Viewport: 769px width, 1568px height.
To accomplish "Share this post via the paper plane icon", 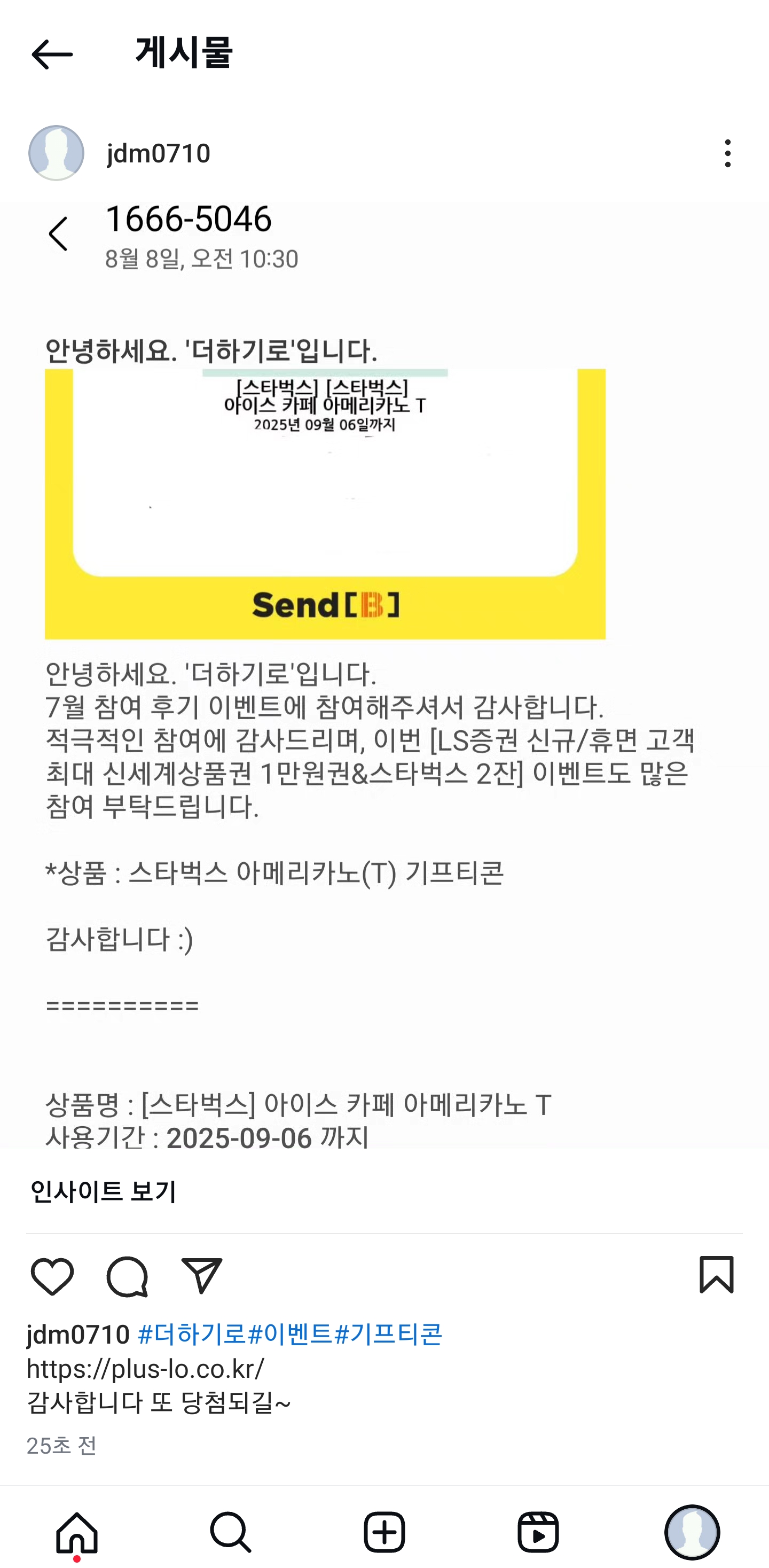I will point(201,1275).
